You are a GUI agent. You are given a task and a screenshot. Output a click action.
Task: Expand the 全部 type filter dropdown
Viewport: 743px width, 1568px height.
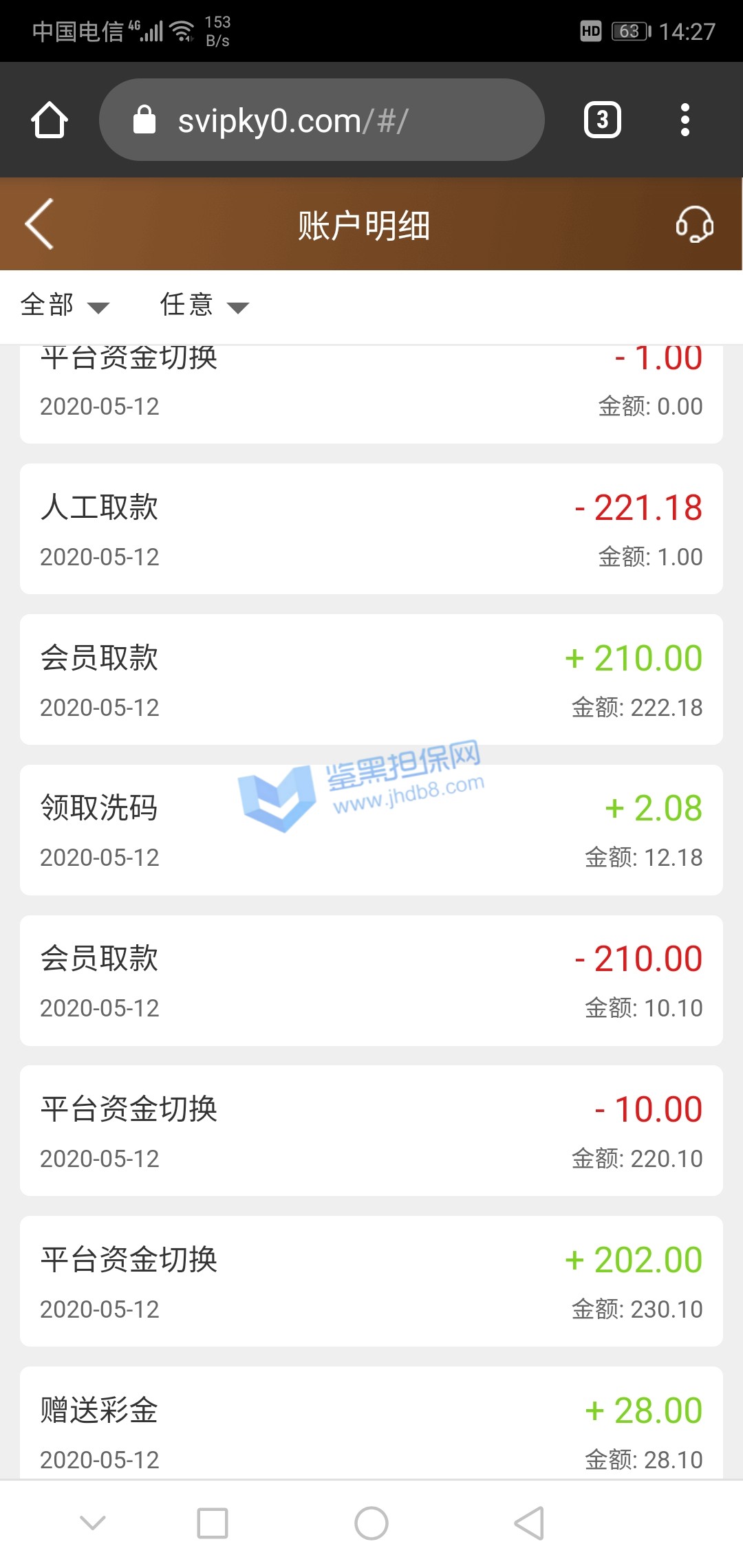[x=65, y=305]
